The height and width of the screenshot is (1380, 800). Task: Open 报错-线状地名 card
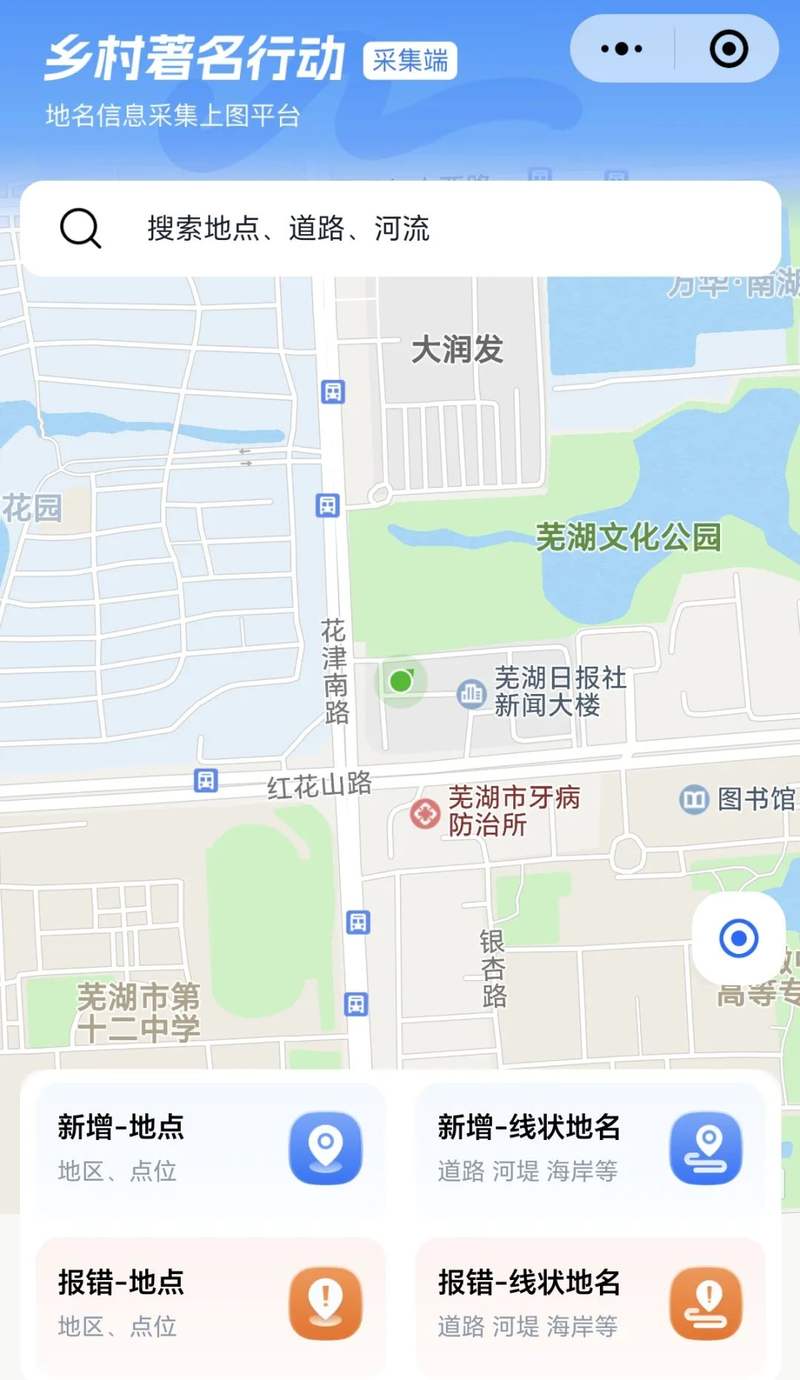[x=590, y=1302]
